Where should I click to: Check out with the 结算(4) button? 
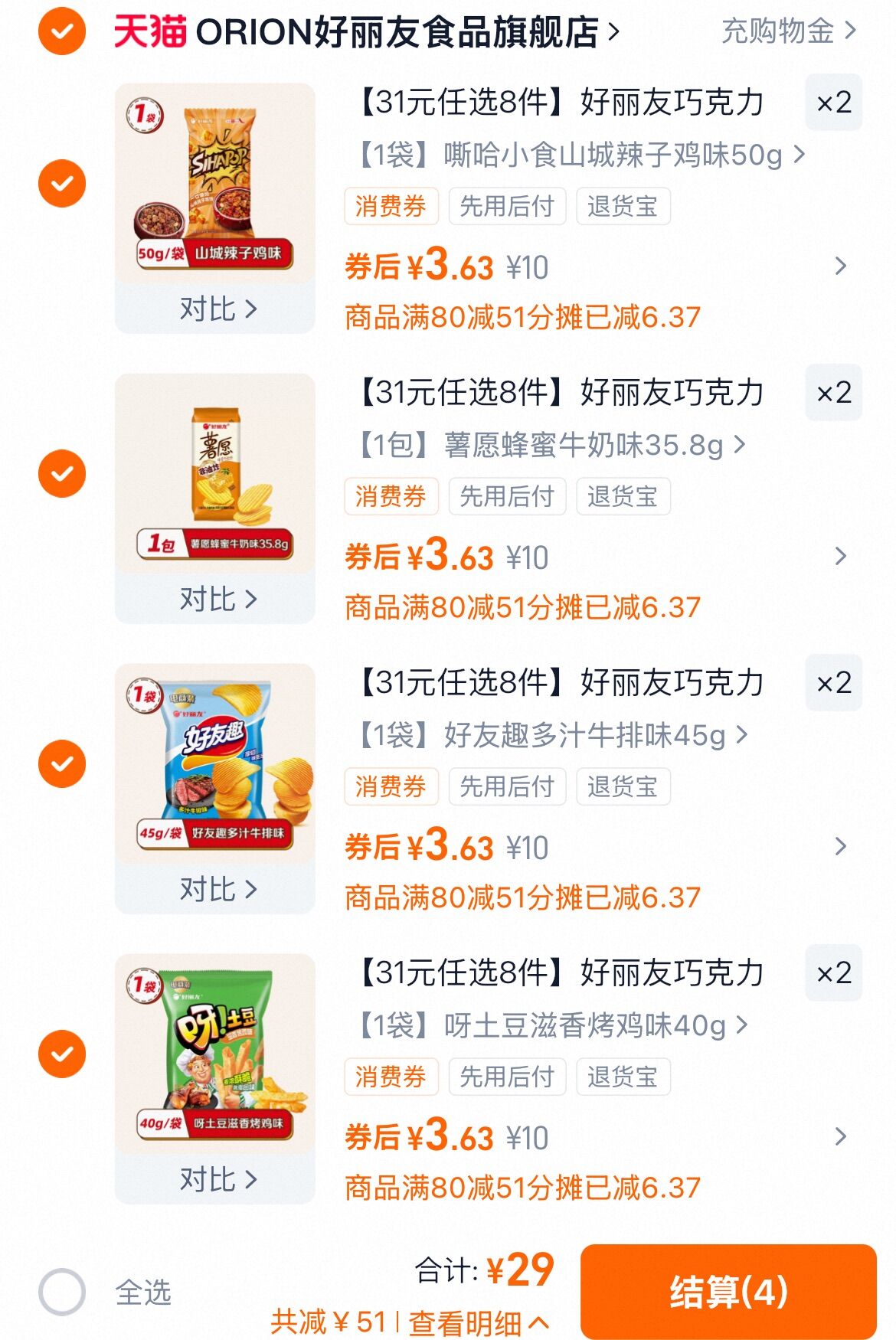coord(728,1292)
